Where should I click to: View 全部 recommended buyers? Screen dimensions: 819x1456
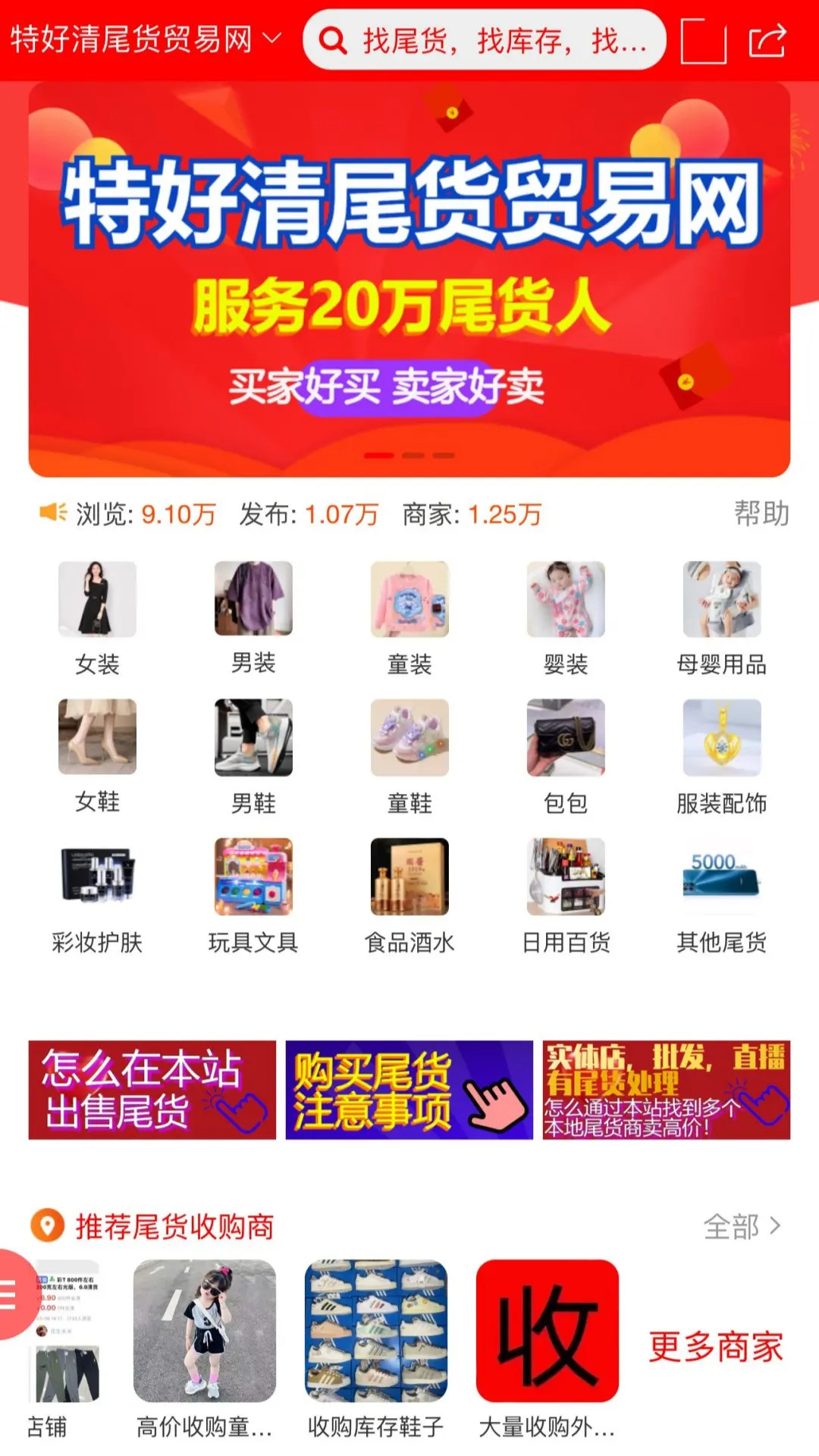pos(741,1226)
